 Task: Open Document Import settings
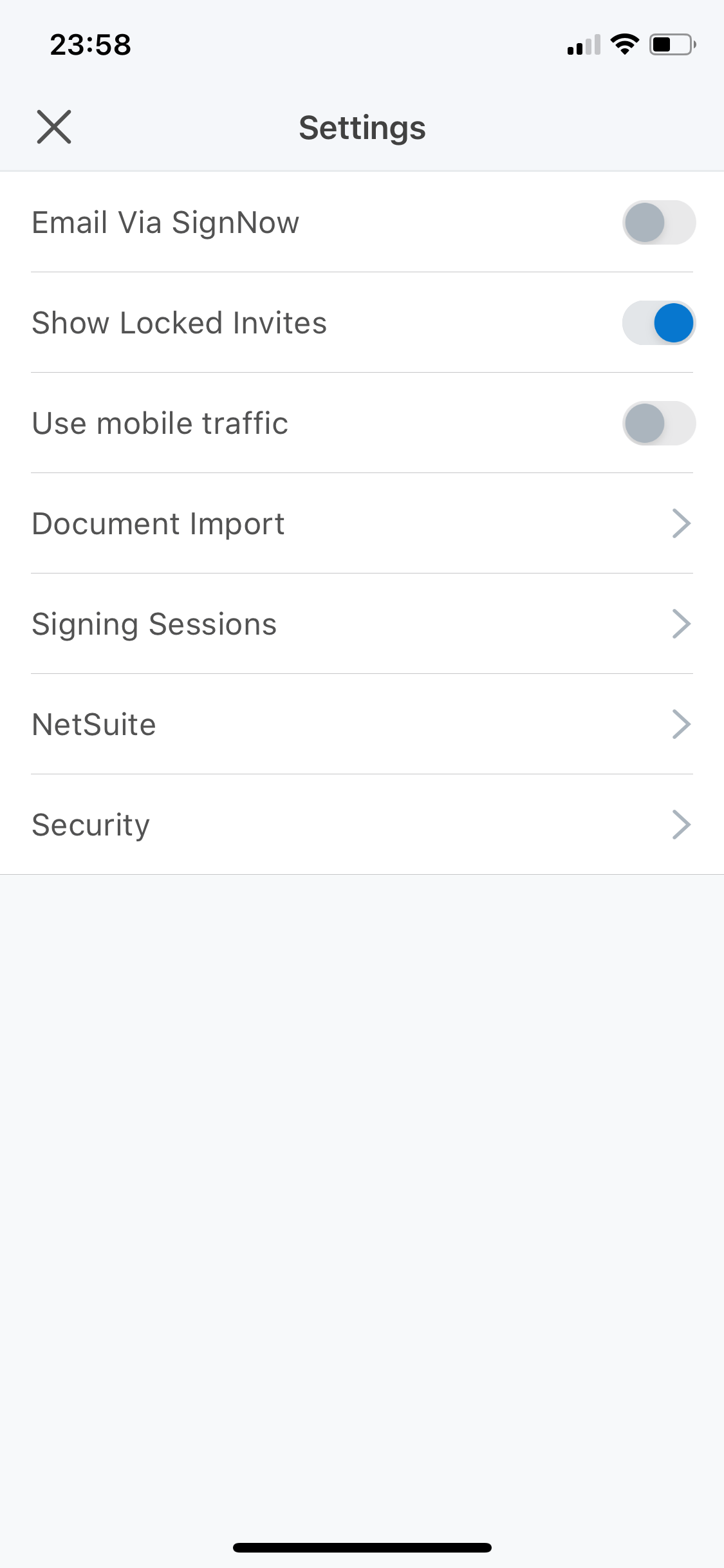(x=362, y=523)
